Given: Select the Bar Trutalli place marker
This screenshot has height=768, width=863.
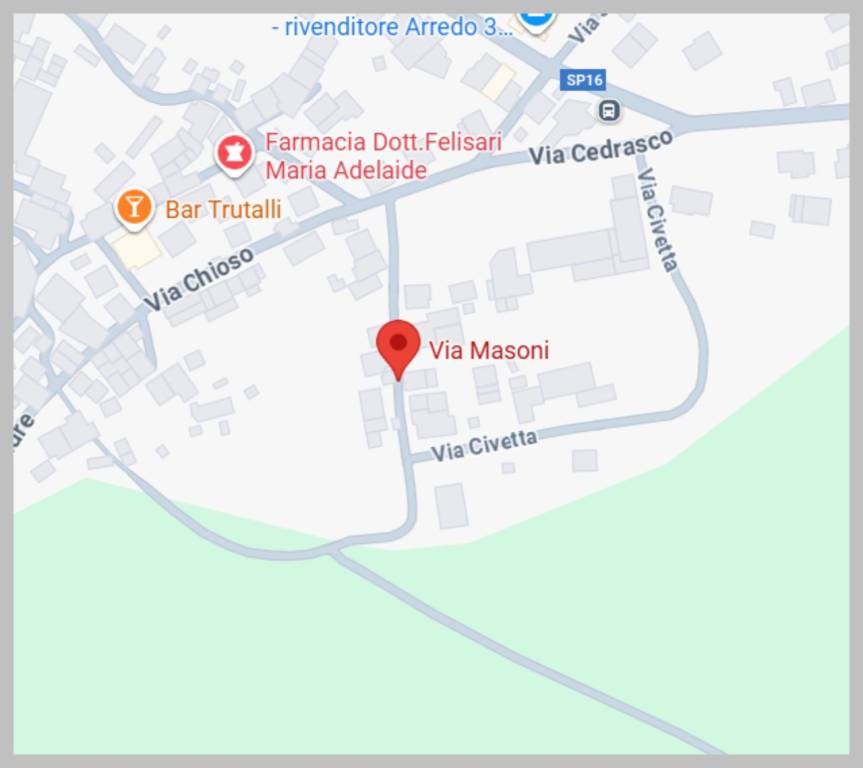Looking at the screenshot, I should point(133,207).
